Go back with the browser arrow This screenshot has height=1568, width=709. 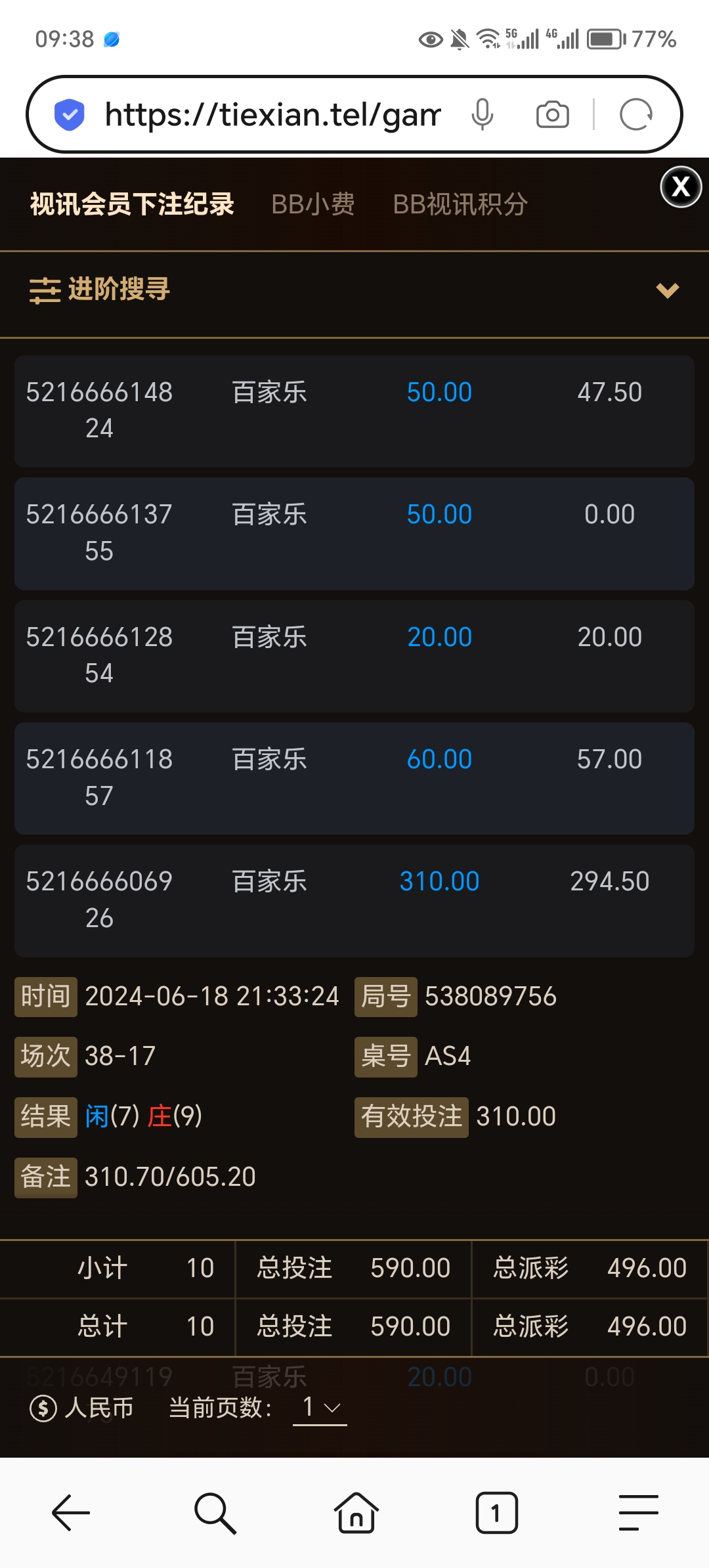point(71,1512)
